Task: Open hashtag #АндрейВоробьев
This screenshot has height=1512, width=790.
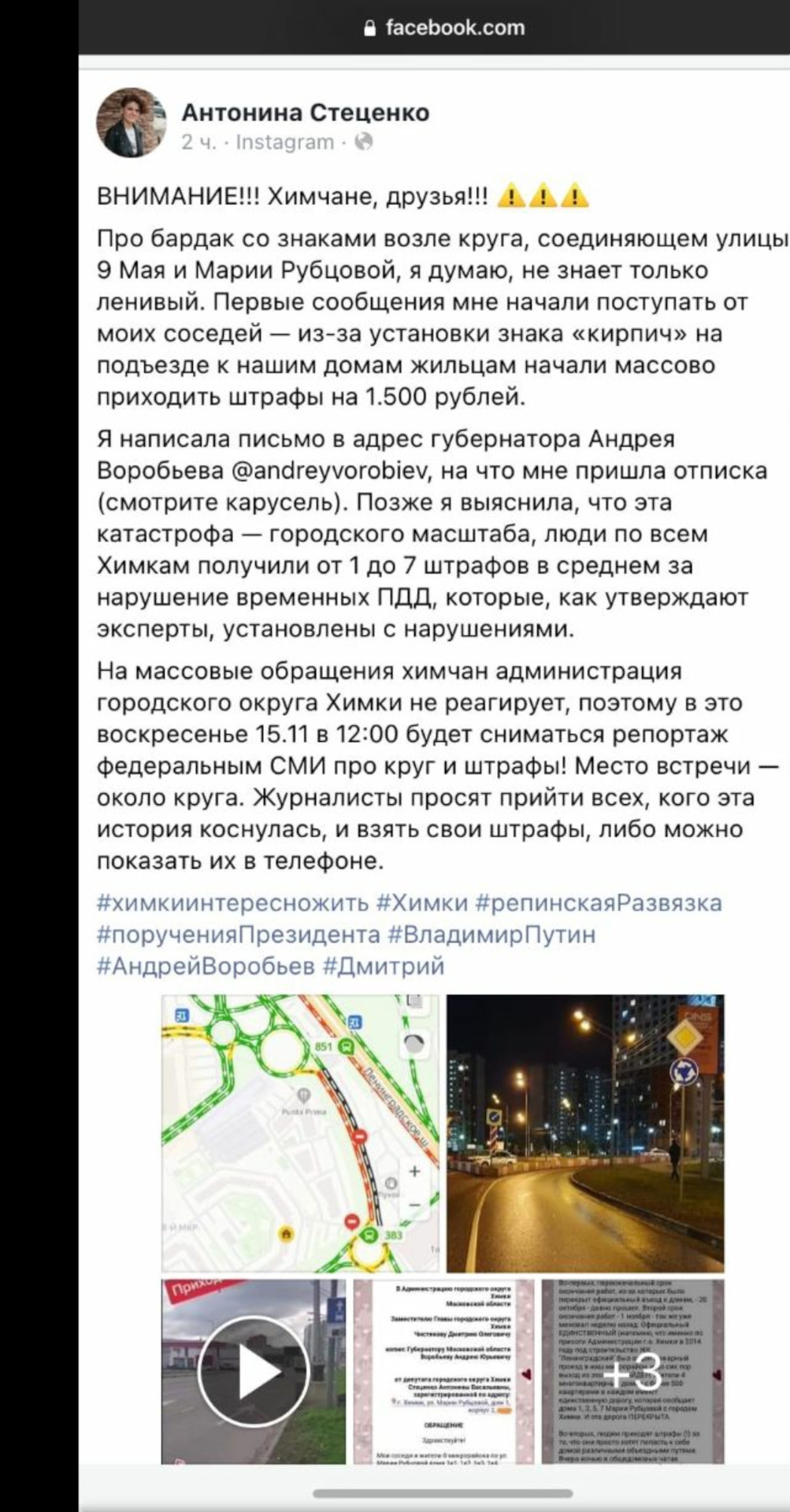Action: [205, 966]
